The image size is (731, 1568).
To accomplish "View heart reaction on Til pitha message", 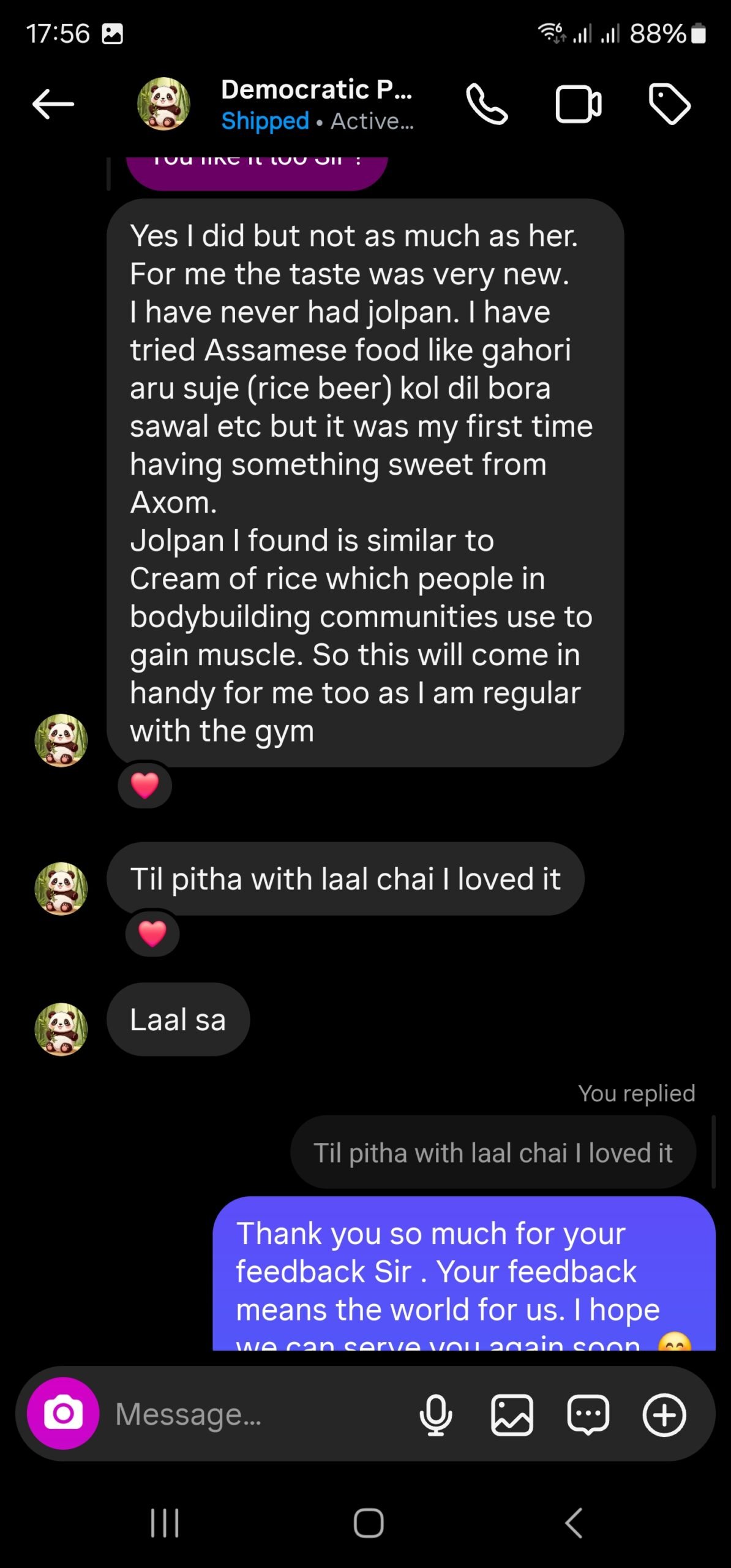I will (x=152, y=933).
